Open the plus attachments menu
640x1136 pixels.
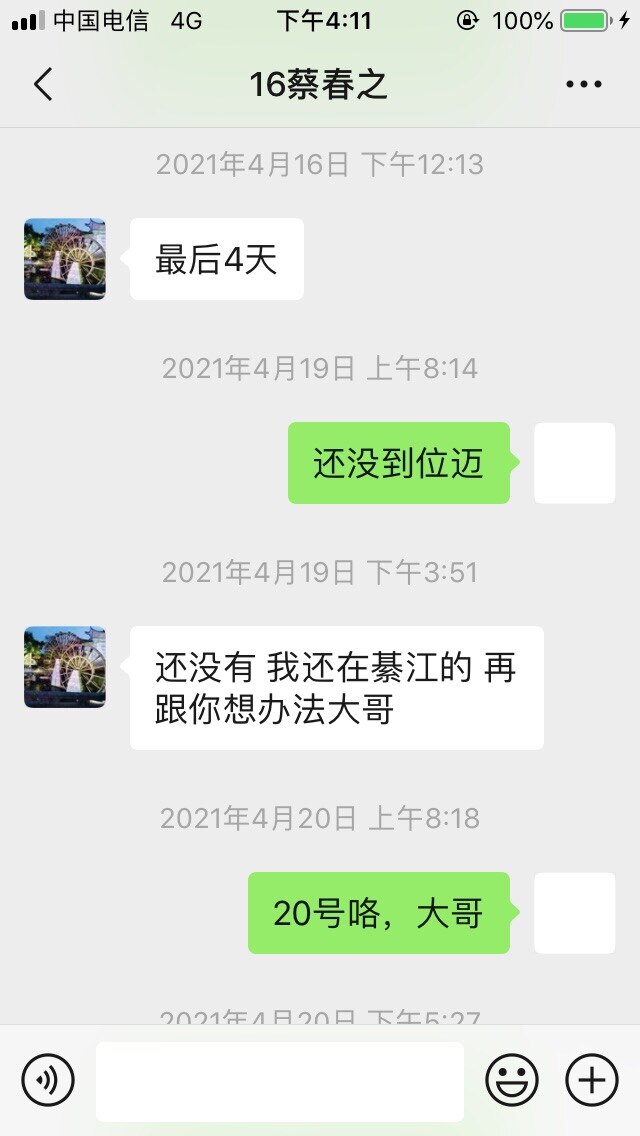pyautogui.click(x=592, y=1080)
